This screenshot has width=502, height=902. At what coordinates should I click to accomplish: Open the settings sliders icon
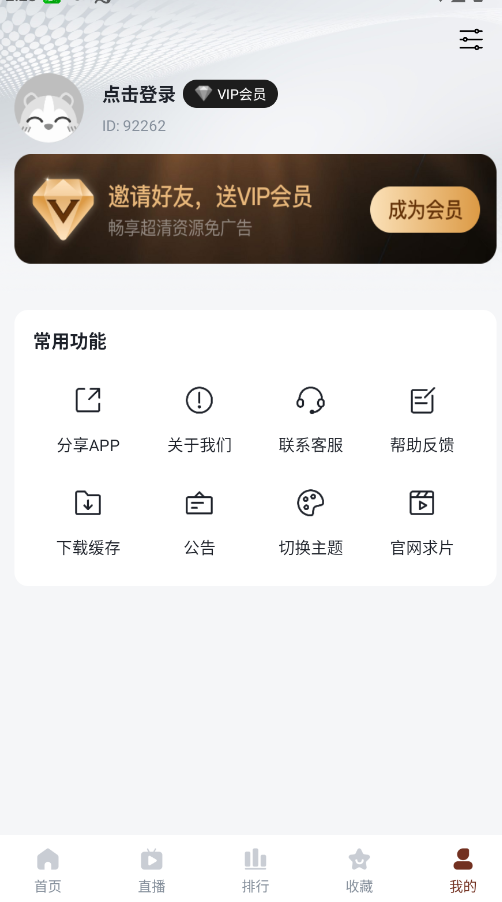pos(471,39)
